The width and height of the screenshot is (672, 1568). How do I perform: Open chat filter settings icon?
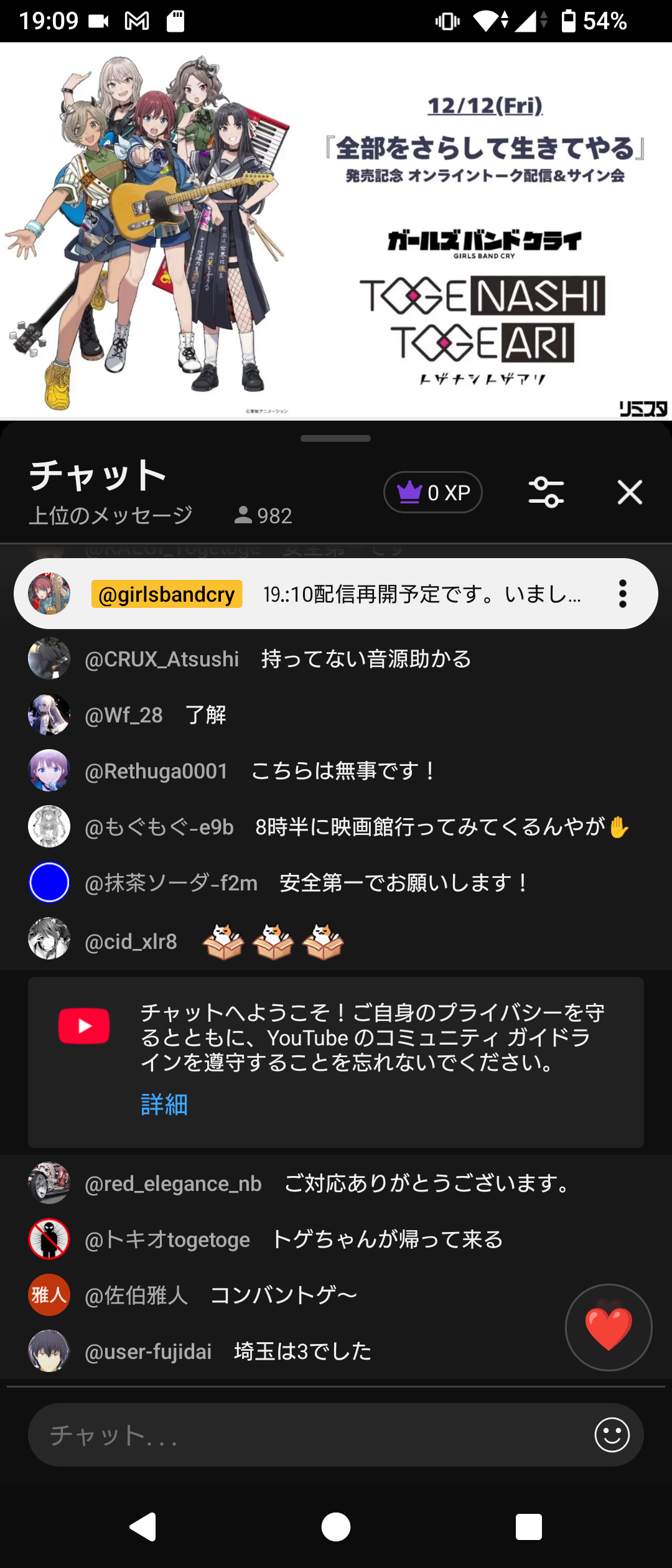pos(546,492)
